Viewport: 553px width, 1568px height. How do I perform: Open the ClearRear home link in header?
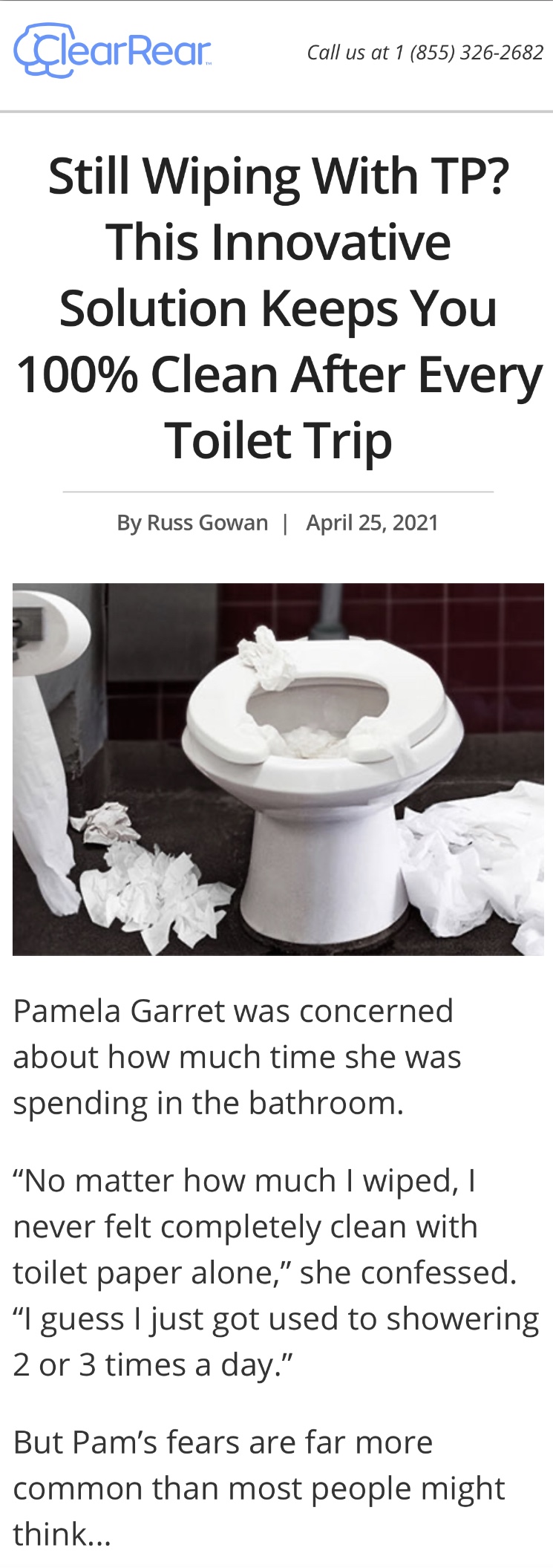tap(113, 51)
